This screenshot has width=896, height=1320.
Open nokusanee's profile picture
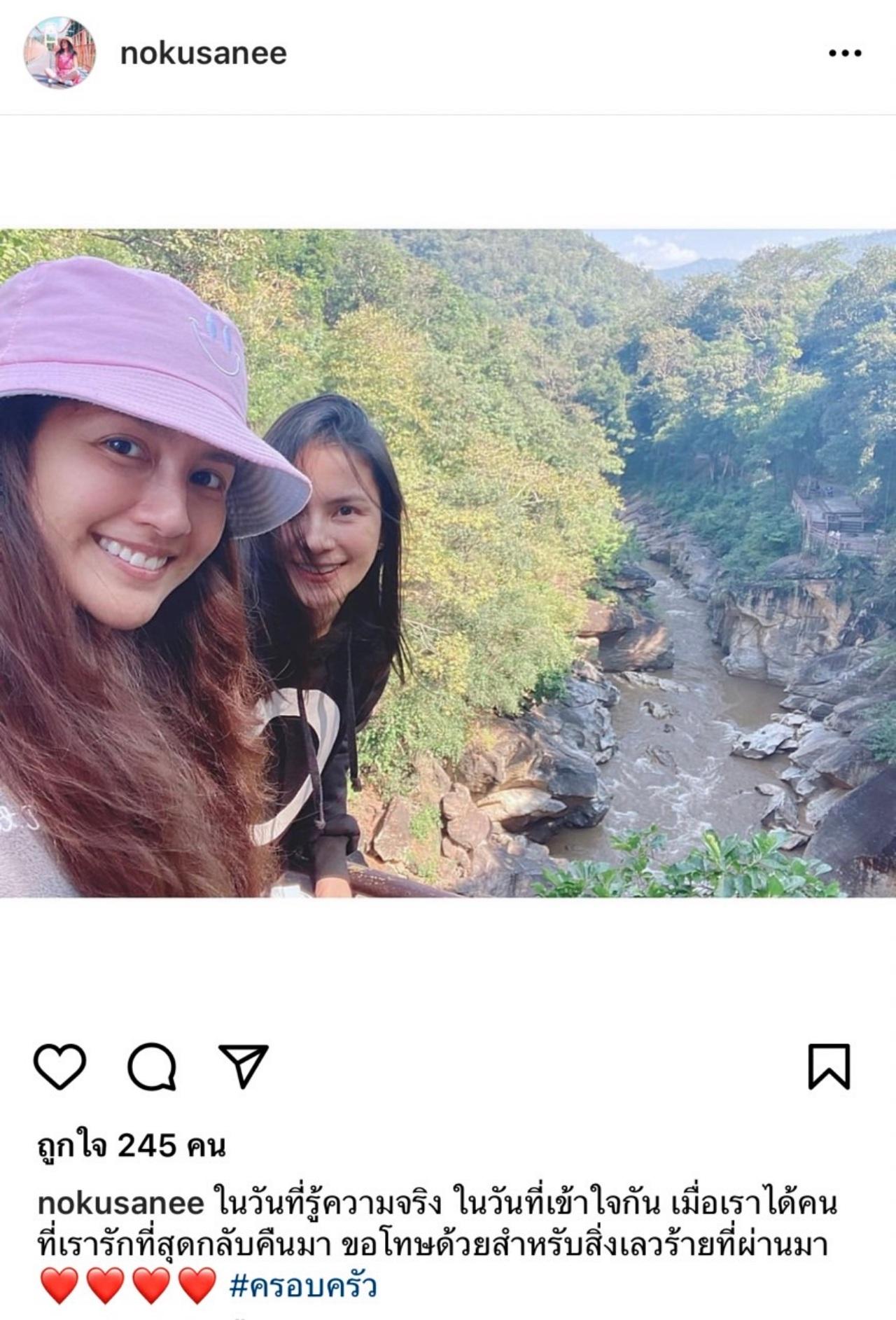59,53
